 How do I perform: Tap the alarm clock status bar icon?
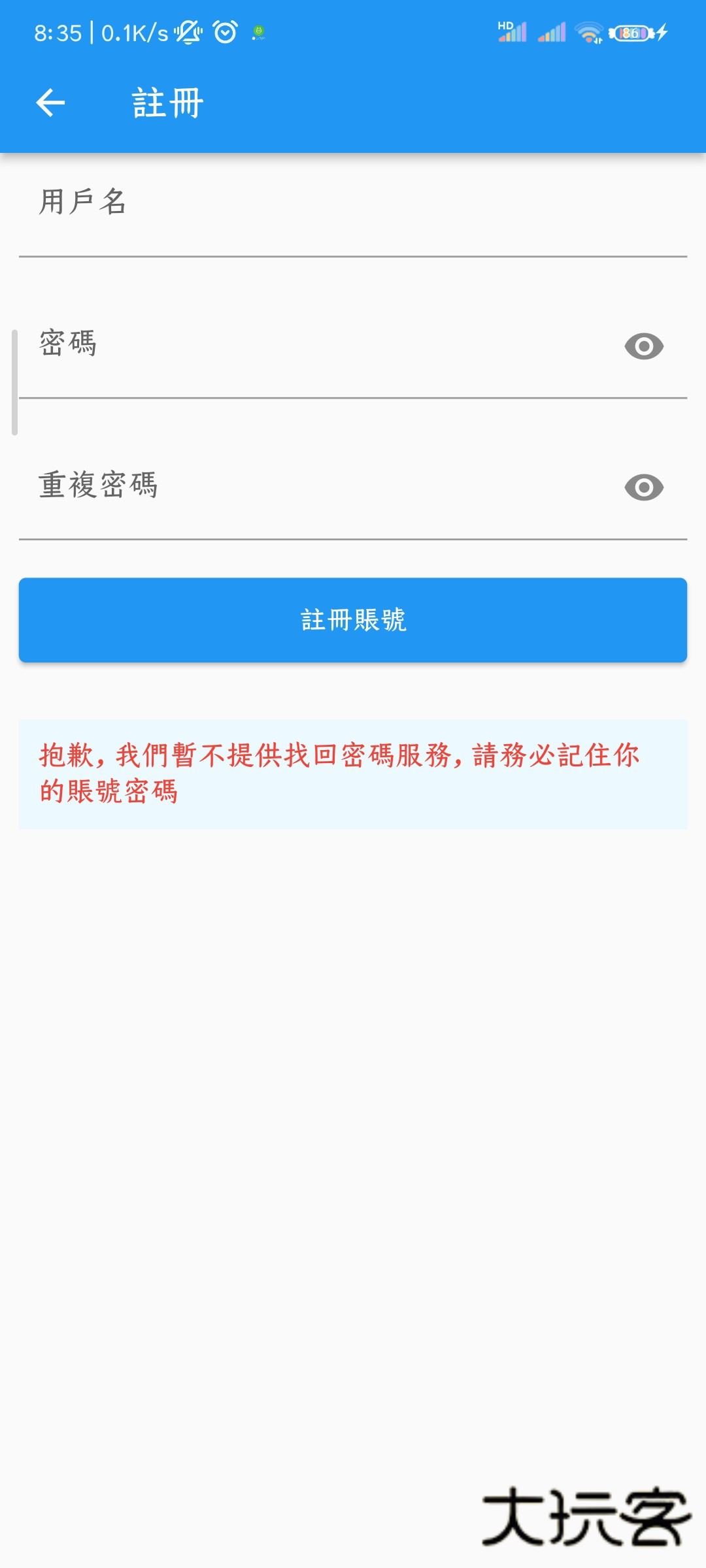[x=224, y=31]
